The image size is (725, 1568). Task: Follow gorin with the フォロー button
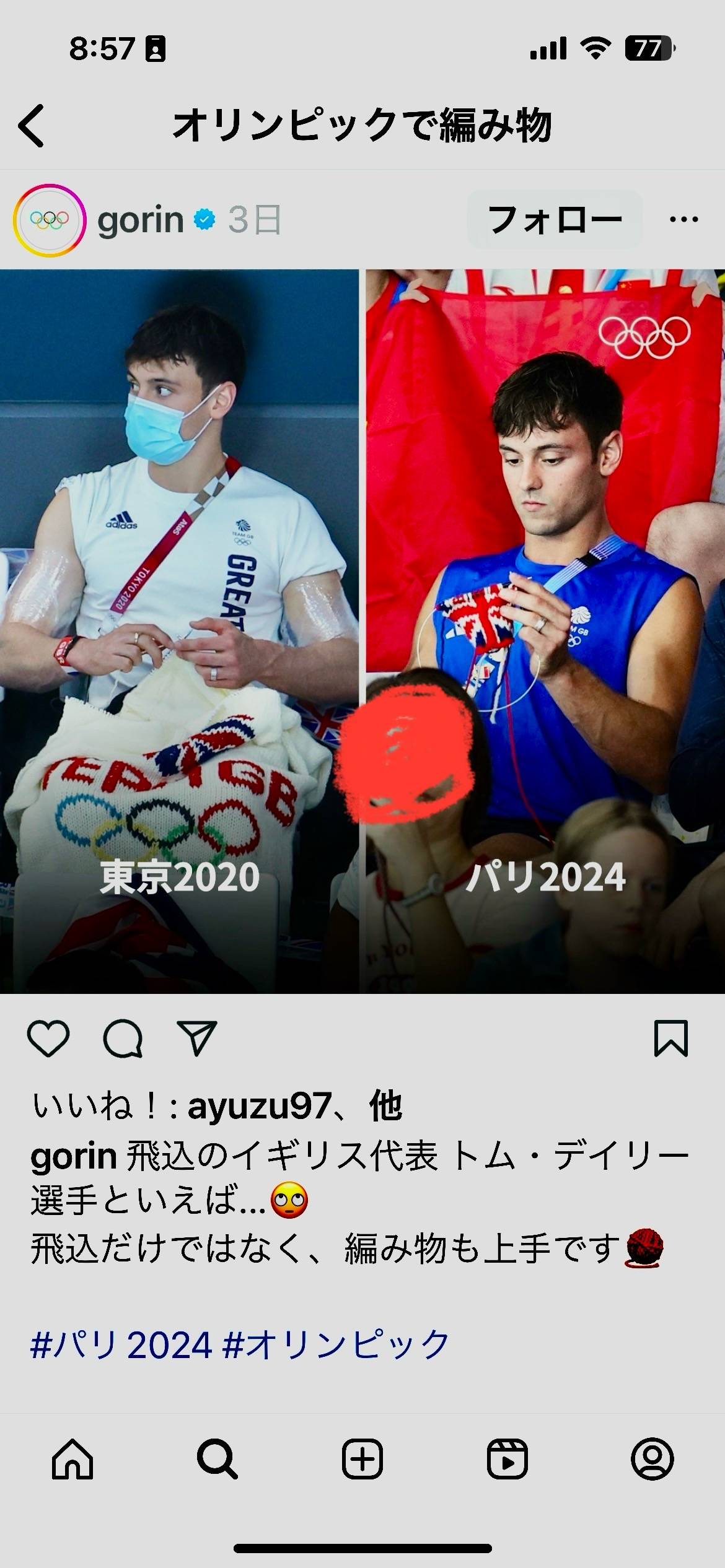pos(555,219)
